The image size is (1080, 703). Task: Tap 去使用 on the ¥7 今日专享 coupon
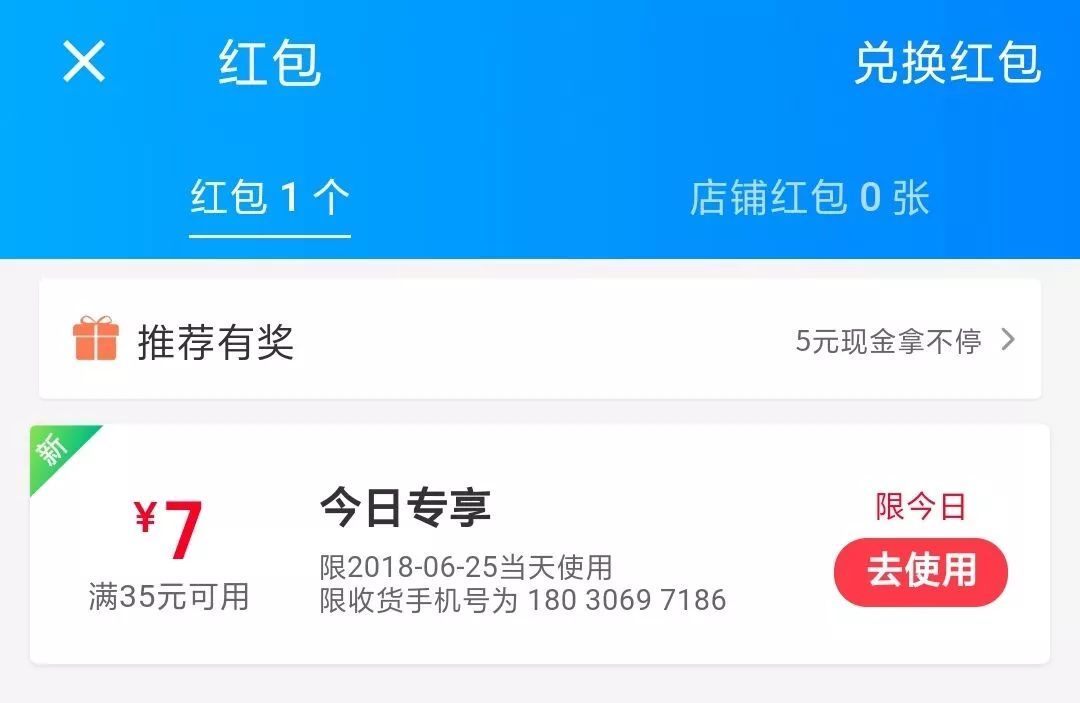coord(920,571)
